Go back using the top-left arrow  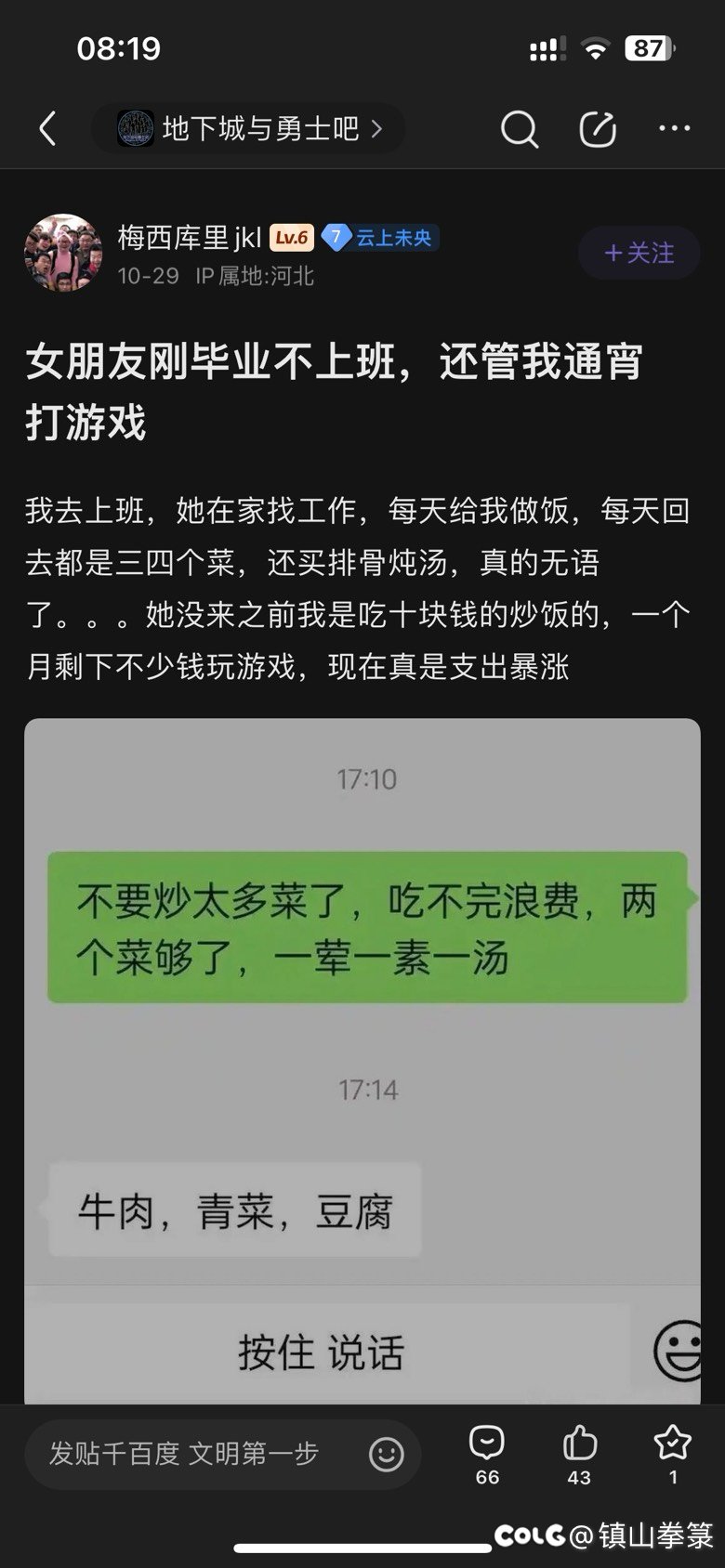pos(48,129)
